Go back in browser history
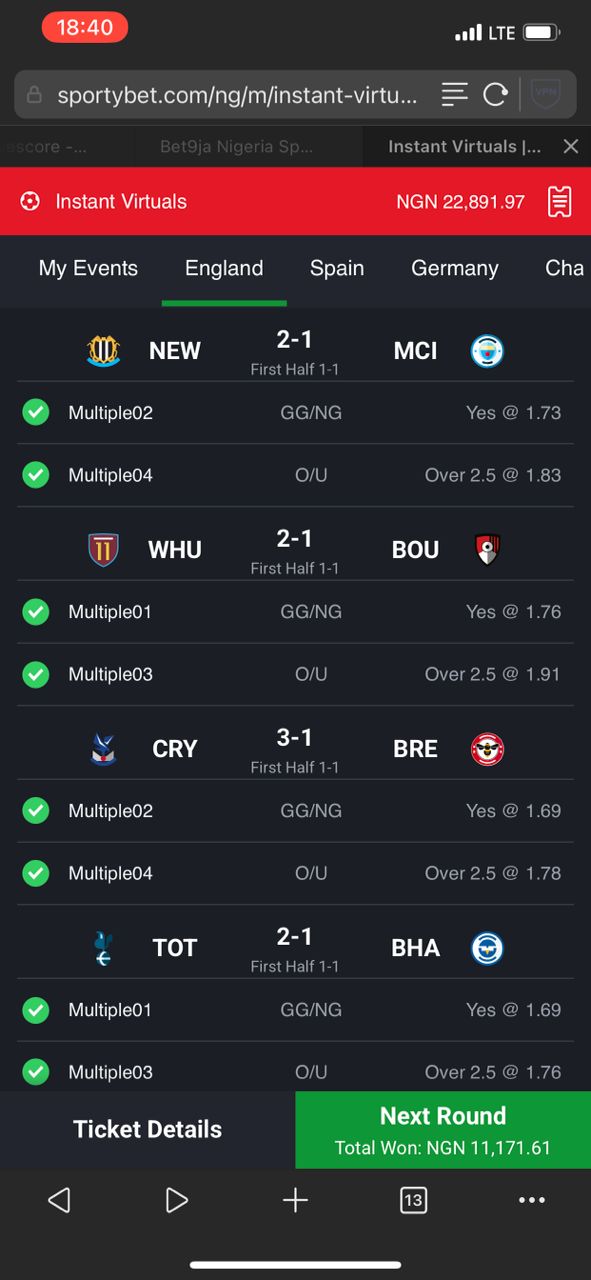The height and width of the screenshot is (1280, 591). pyautogui.click(x=59, y=1200)
